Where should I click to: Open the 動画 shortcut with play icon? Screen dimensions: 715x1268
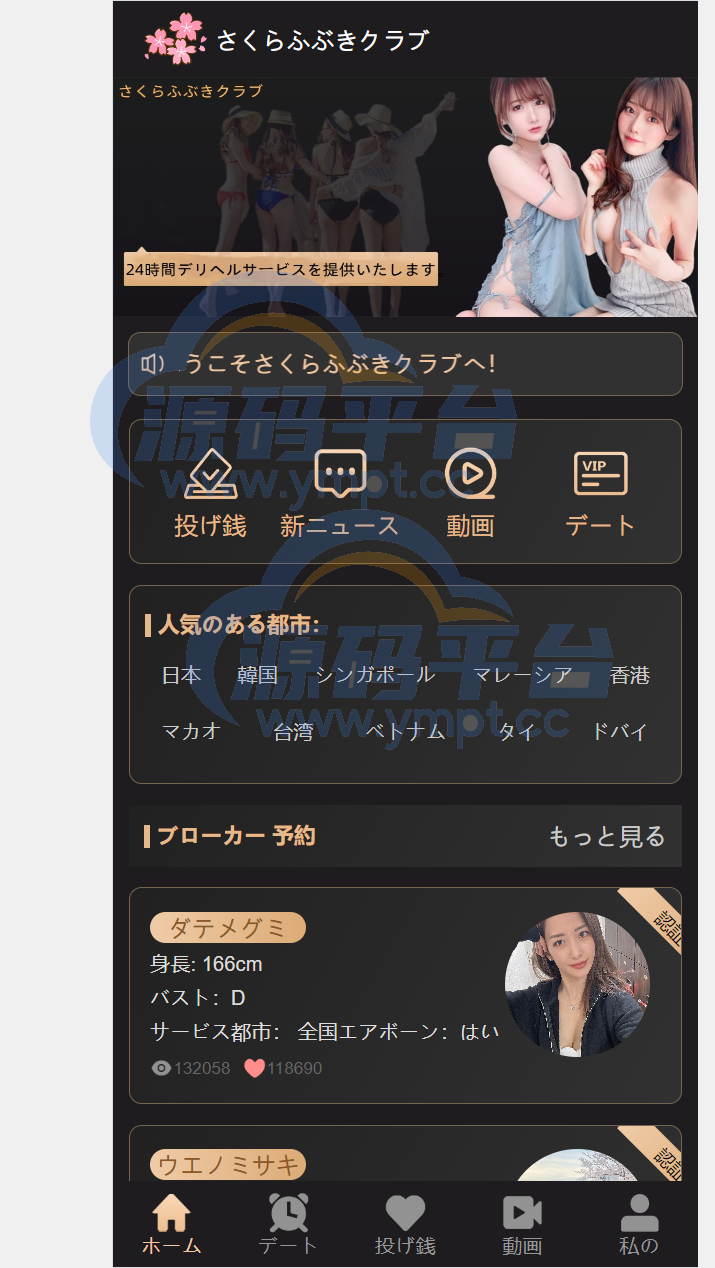(470, 492)
